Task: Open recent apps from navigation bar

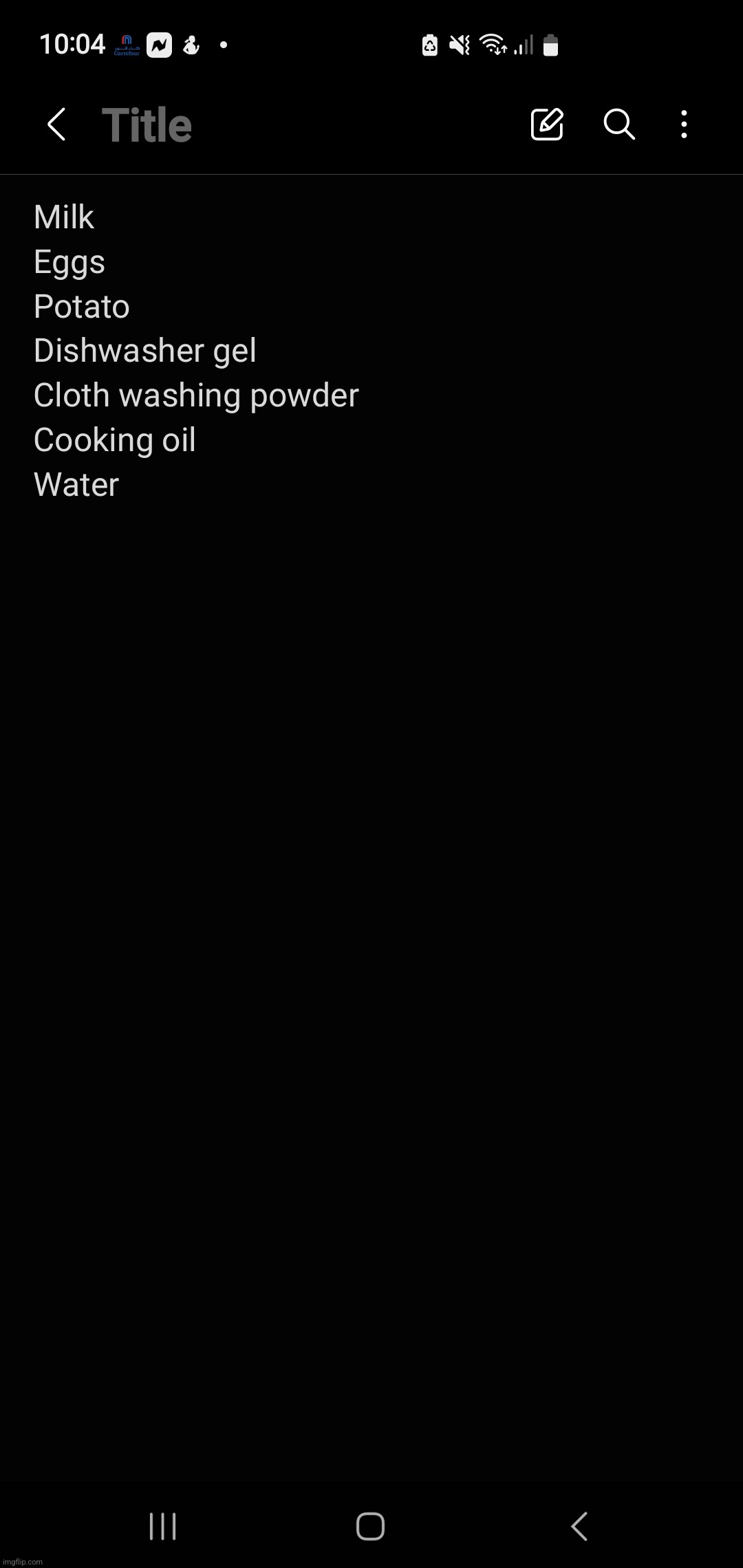Action: click(163, 1526)
